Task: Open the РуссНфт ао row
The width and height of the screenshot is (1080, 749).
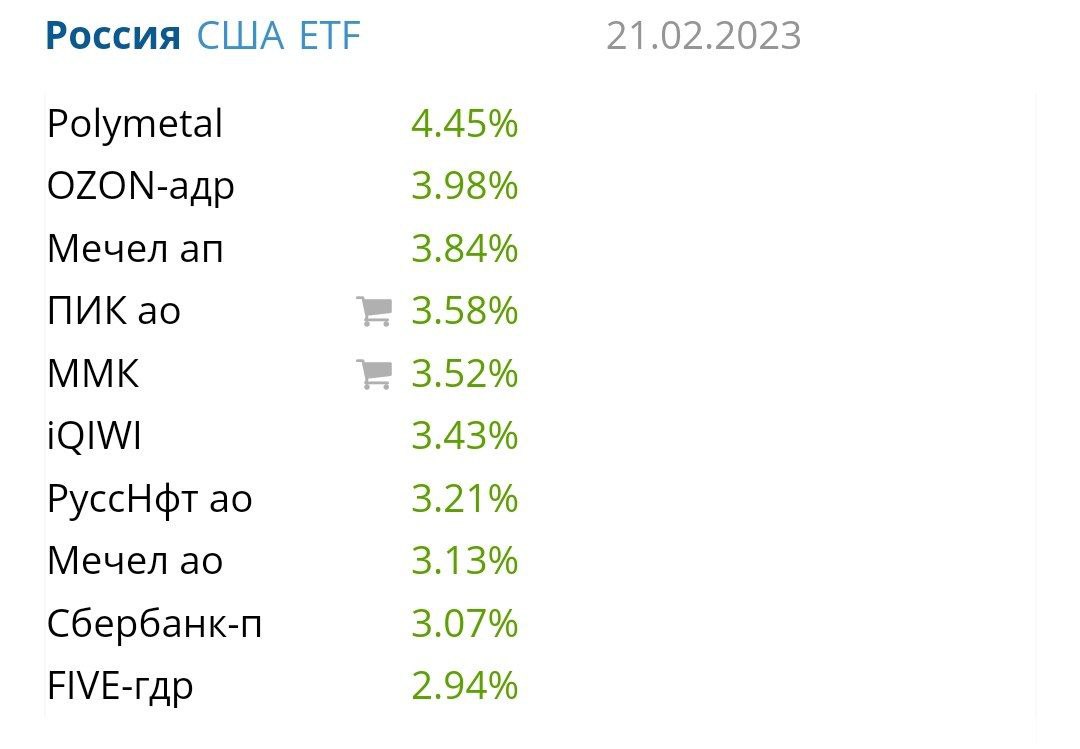Action: pyautogui.click(x=150, y=498)
